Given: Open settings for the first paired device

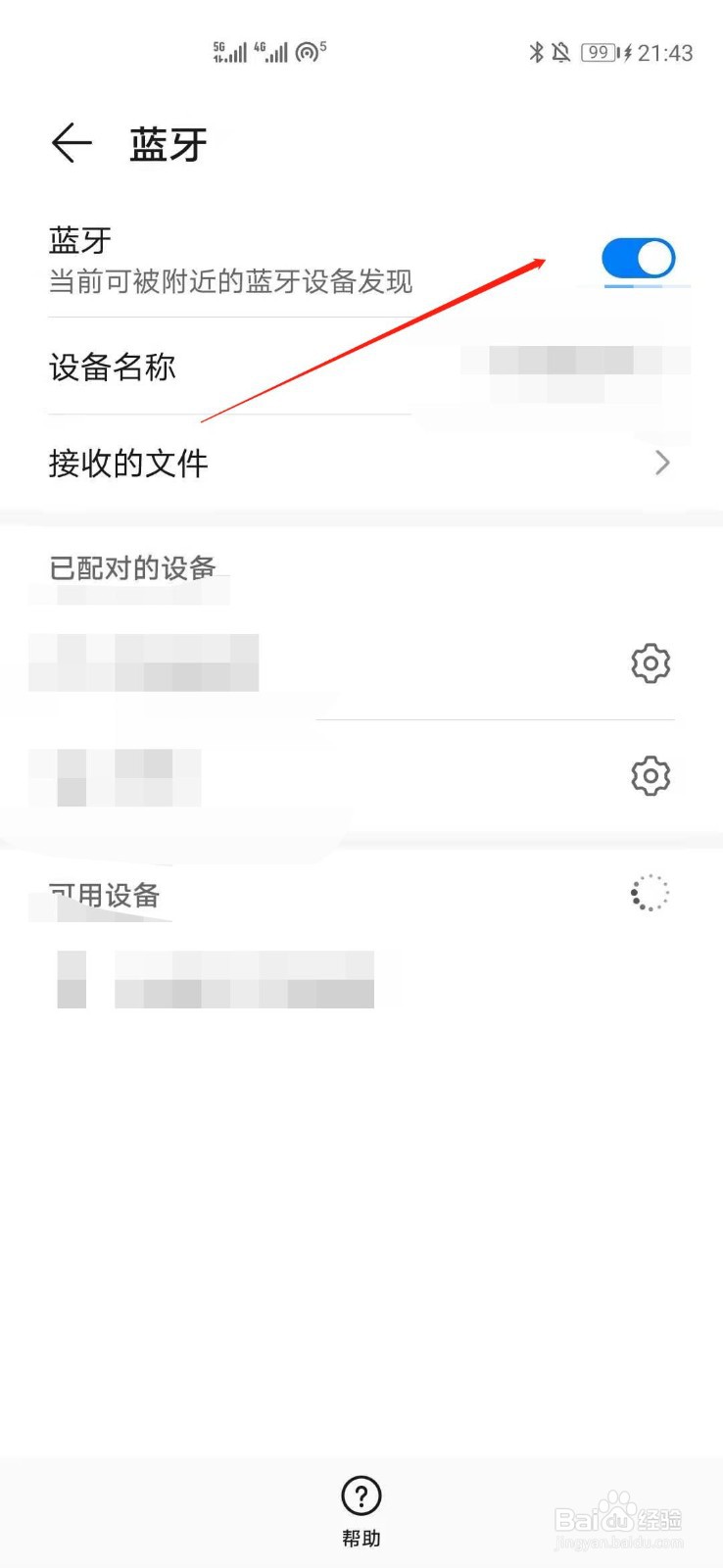Looking at the screenshot, I should pyautogui.click(x=650, y=663).
